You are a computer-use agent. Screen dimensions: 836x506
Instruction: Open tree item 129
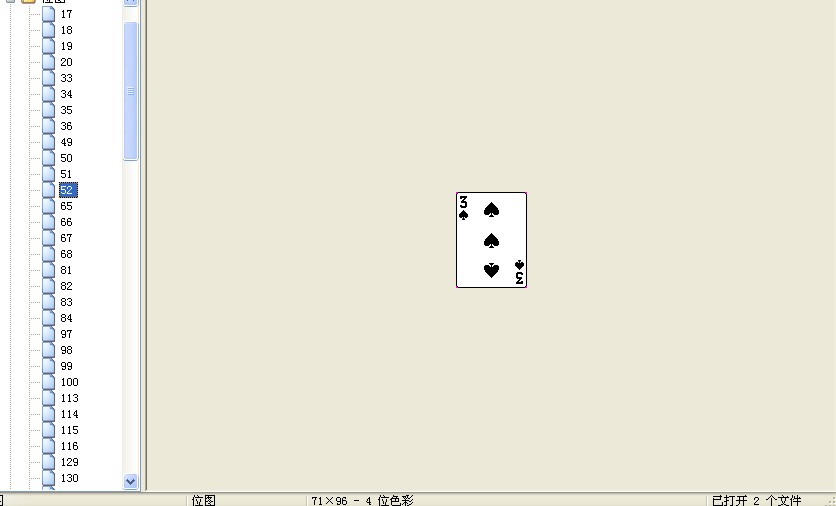pos(69,462)
